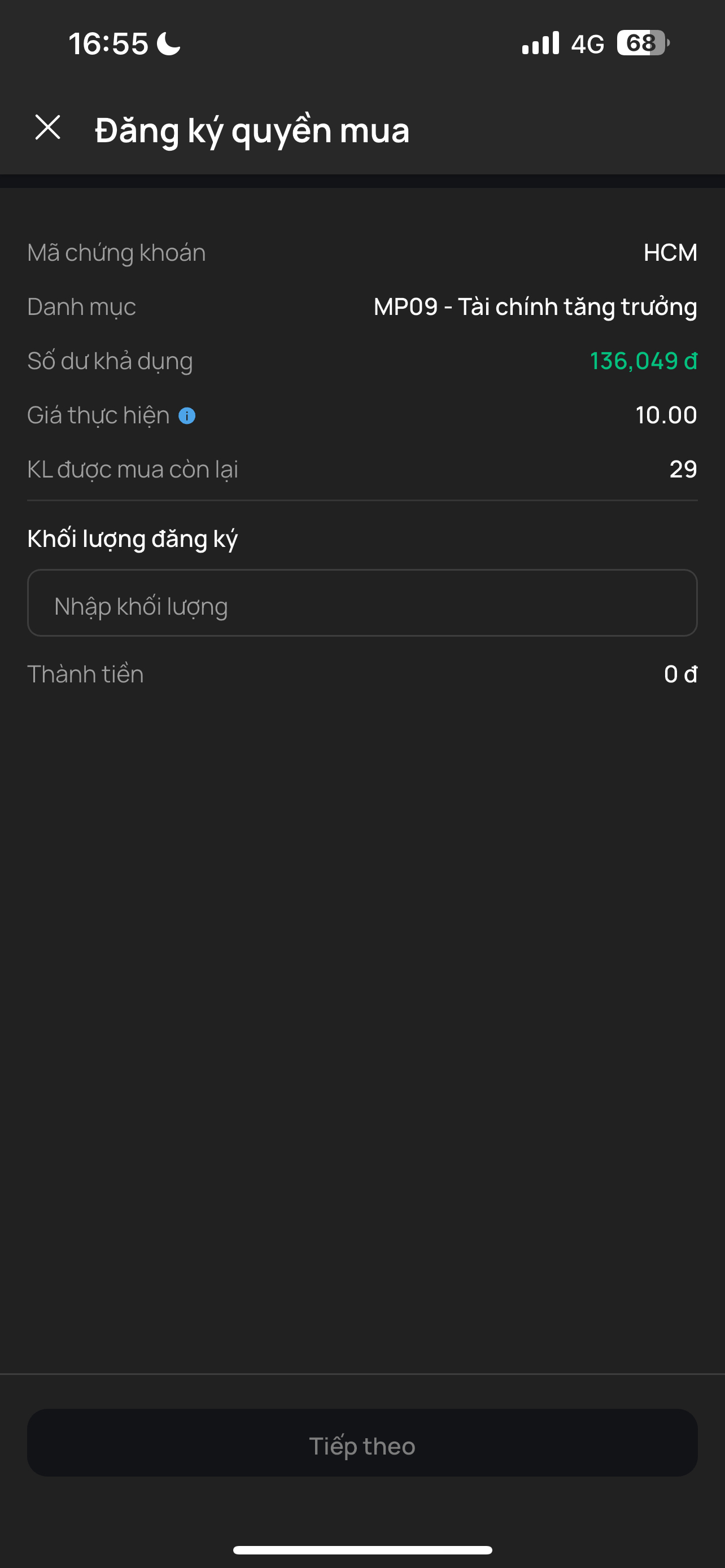Tap the Mã chứng khoán label

[116, 252]
